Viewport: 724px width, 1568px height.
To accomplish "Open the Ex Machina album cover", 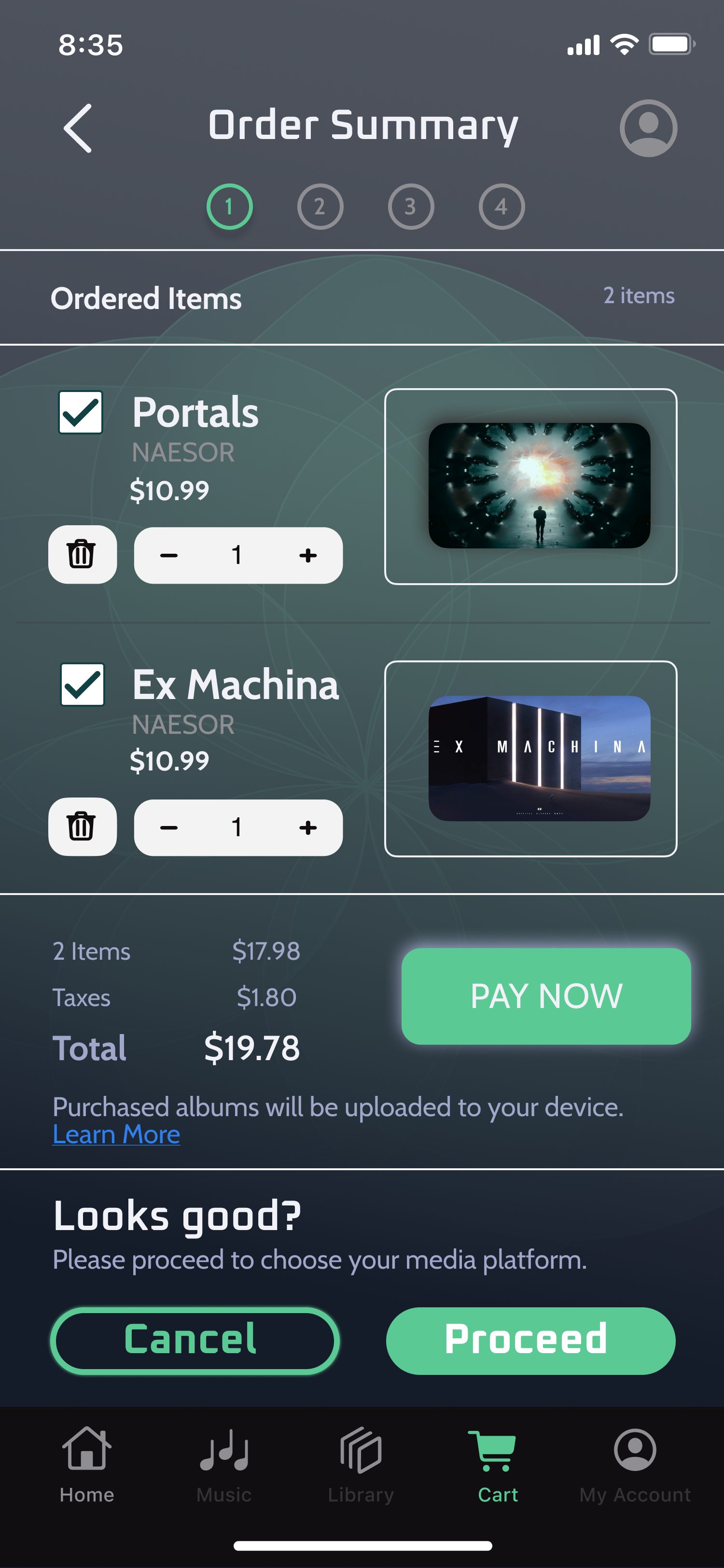I will pos(539,758).
